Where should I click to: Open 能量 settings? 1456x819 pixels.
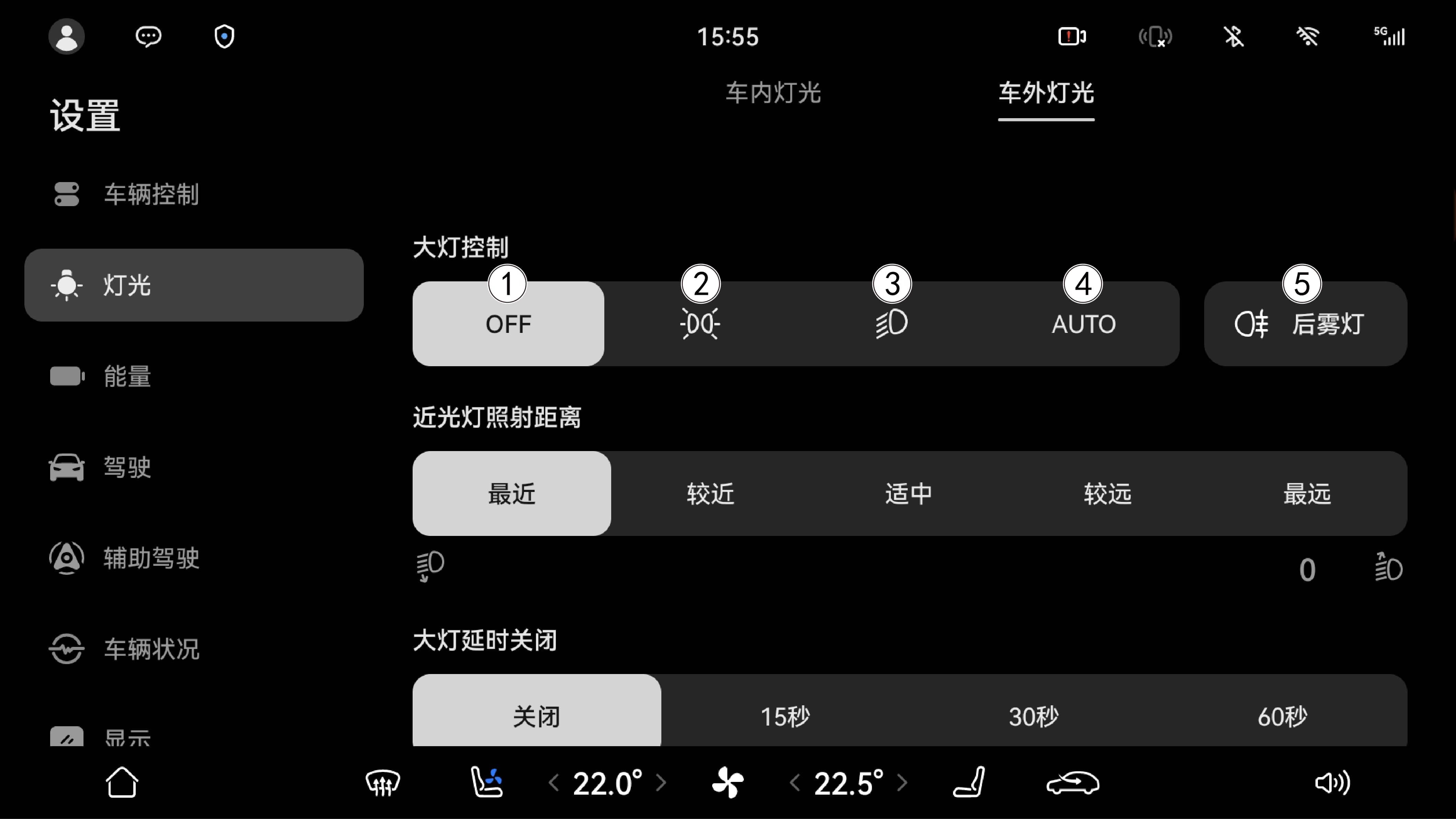tap(127, 377)
